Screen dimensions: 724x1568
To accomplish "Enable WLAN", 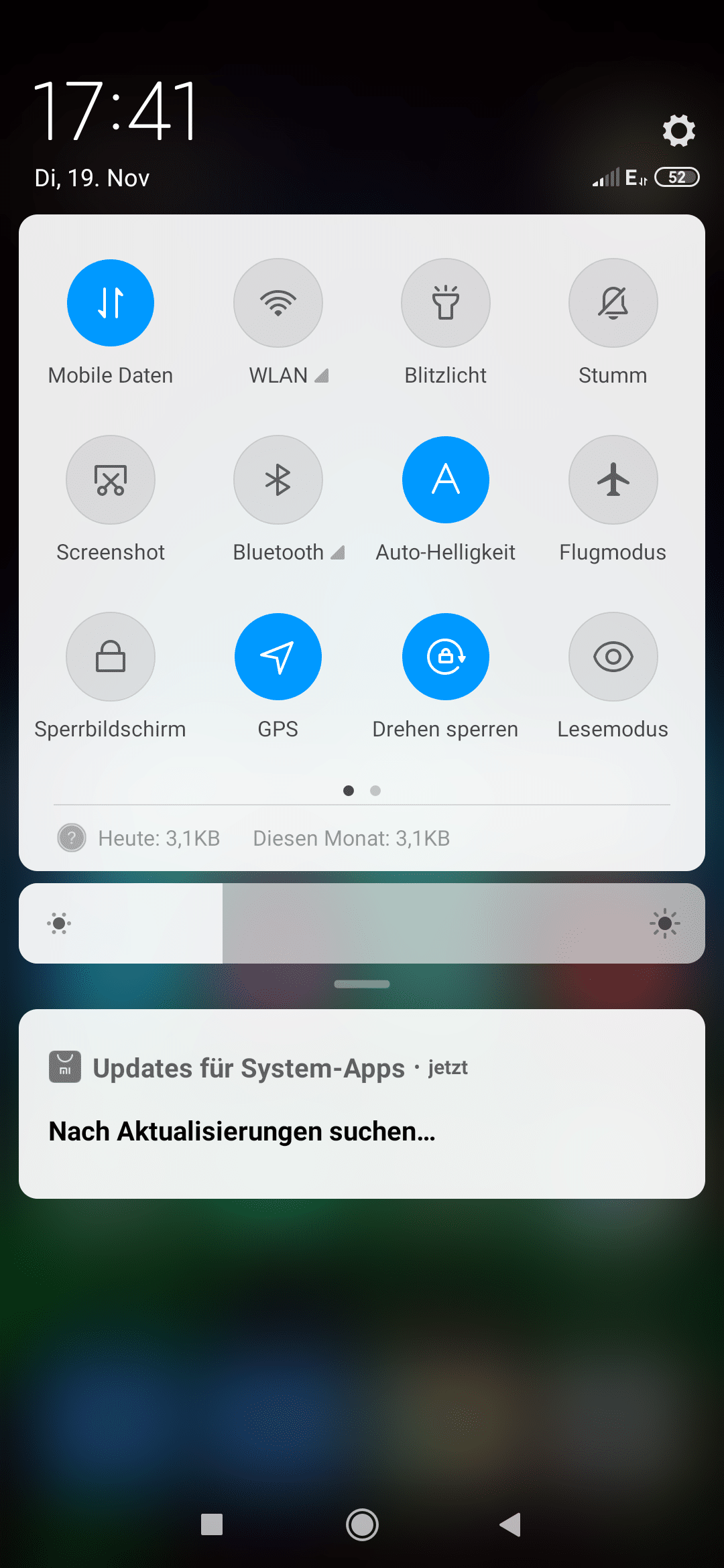I will click(278, 303).
